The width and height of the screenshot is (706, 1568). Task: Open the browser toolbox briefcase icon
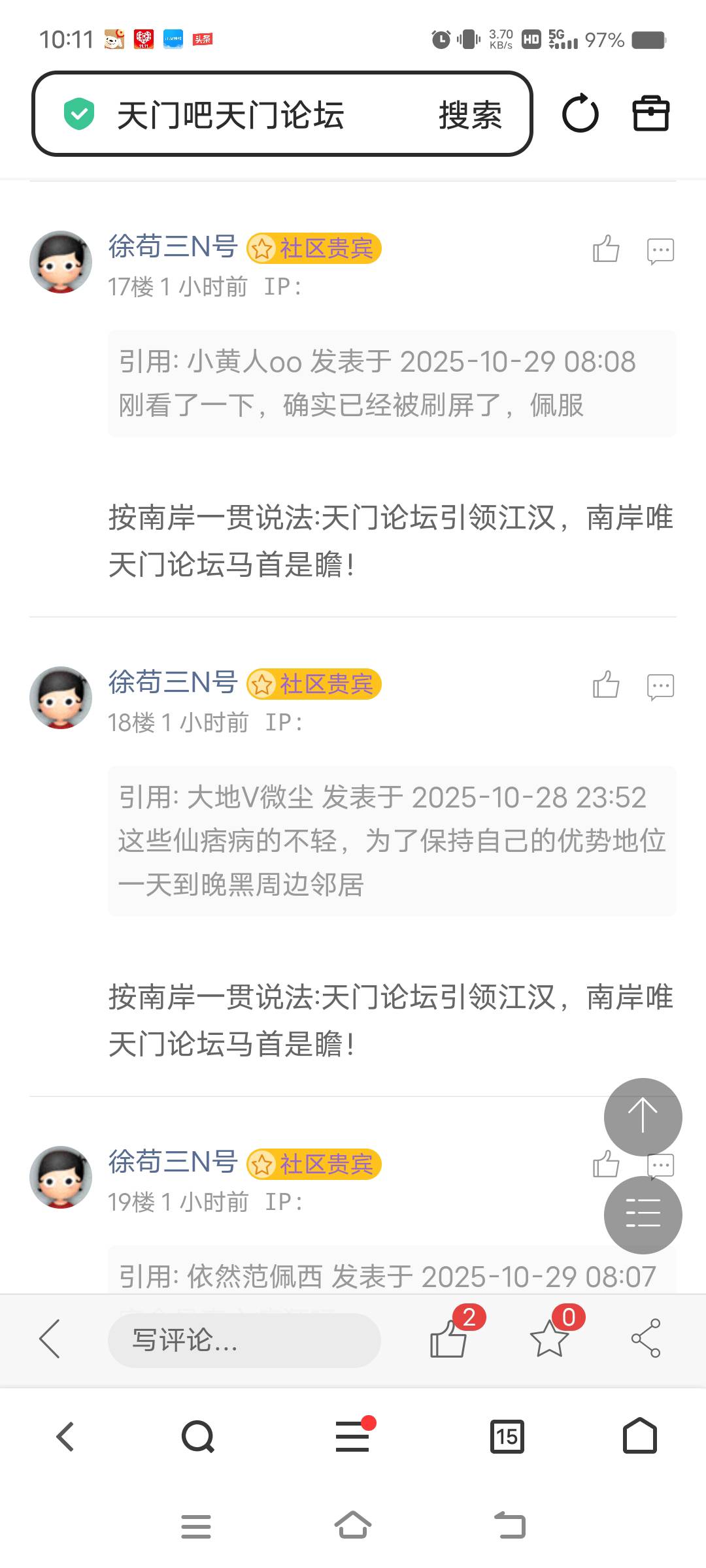(x=650, y=114)
